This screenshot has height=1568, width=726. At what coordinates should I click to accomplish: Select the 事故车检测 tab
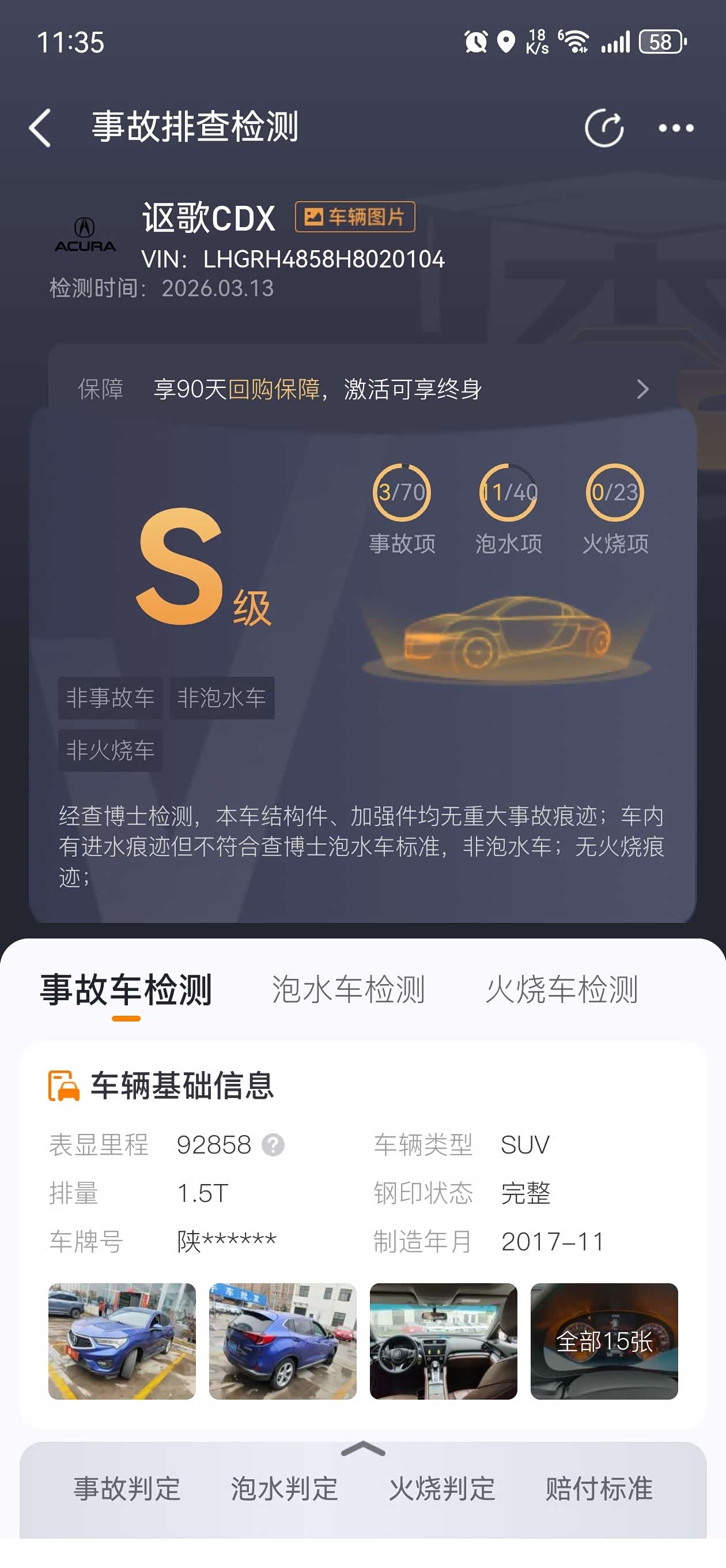[126, 989]
